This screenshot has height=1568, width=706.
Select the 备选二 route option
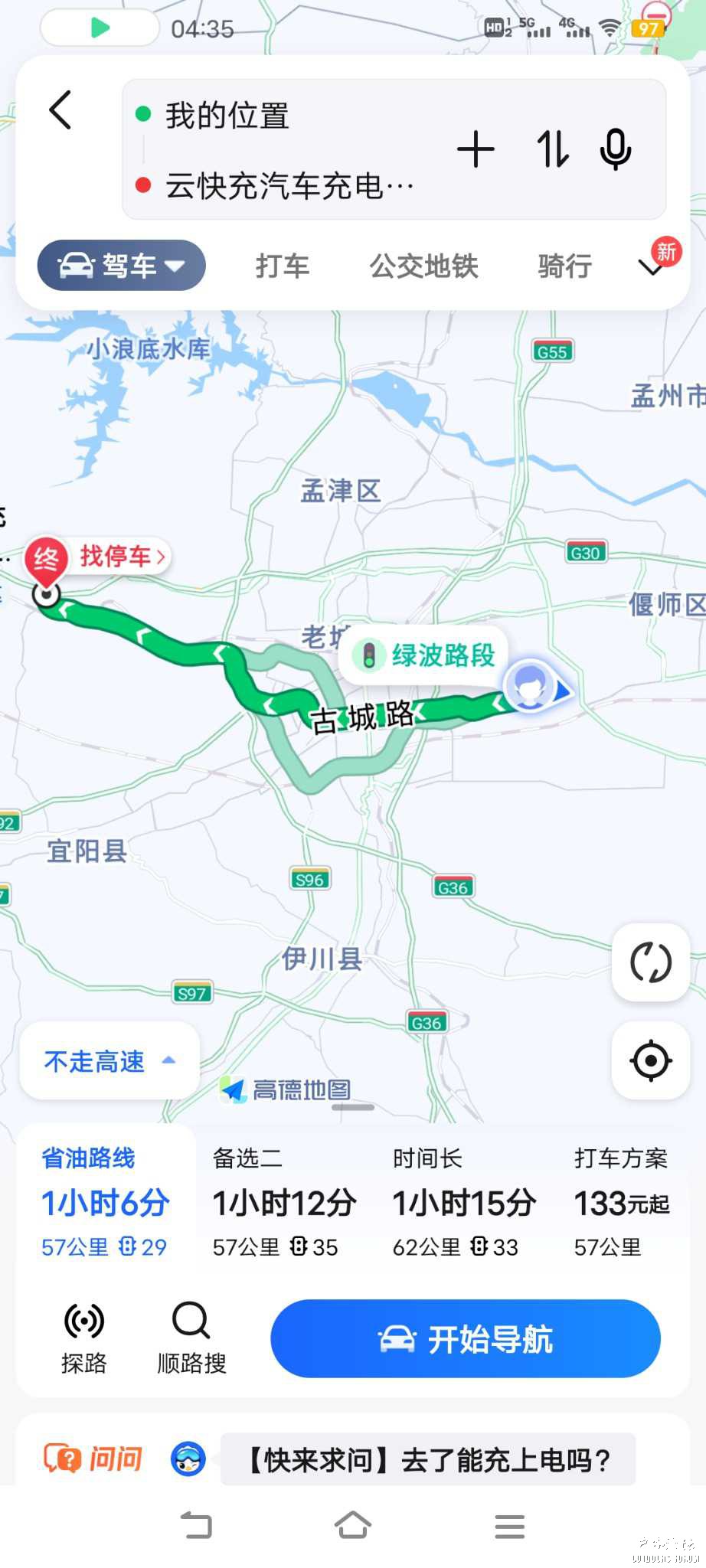click(x=283, y=1203)
